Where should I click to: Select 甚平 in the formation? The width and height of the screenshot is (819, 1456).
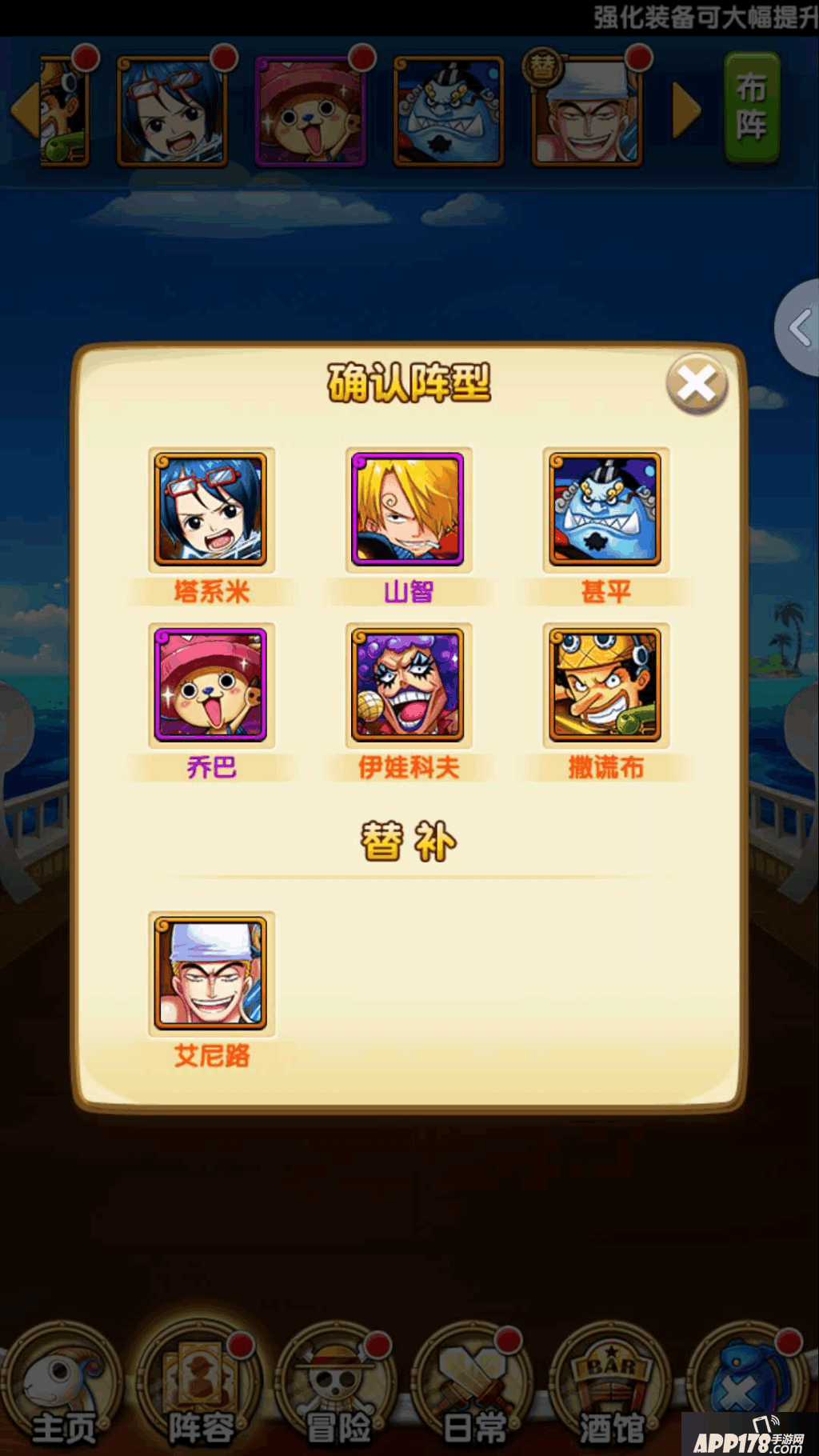(x=605, y=510)
